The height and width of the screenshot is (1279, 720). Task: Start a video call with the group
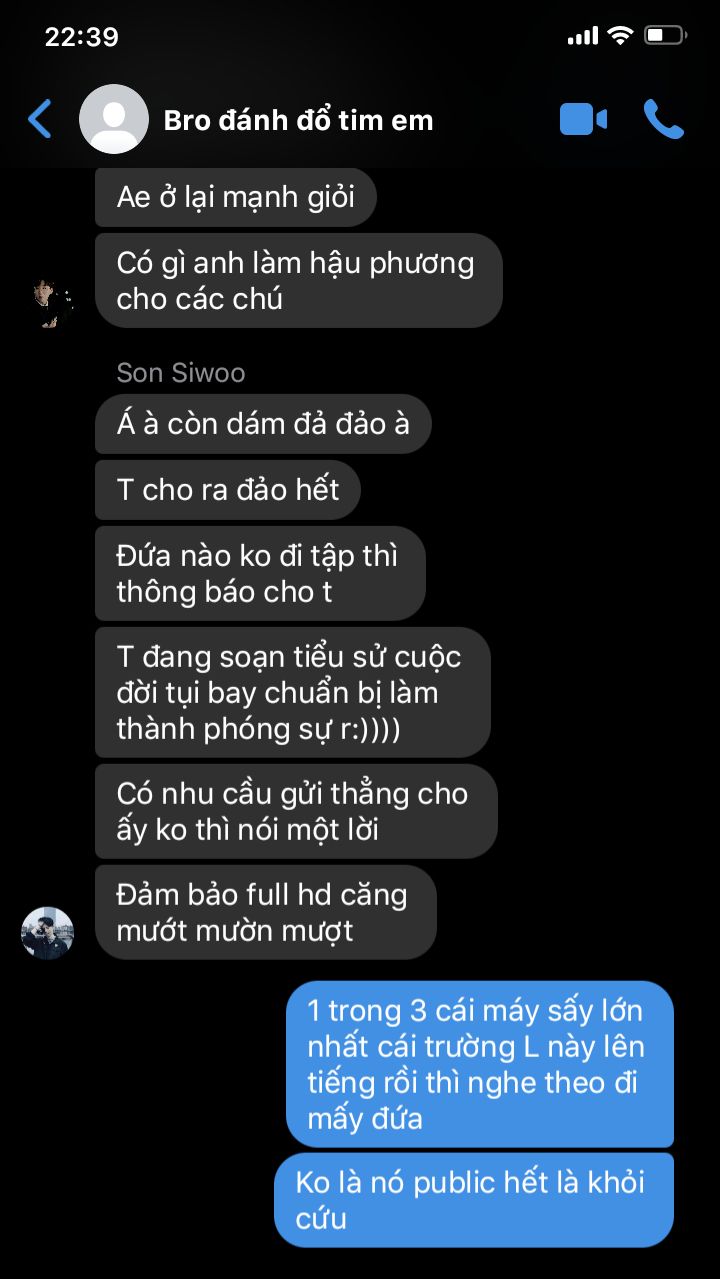pyautogui.click(x=583, y=120)
